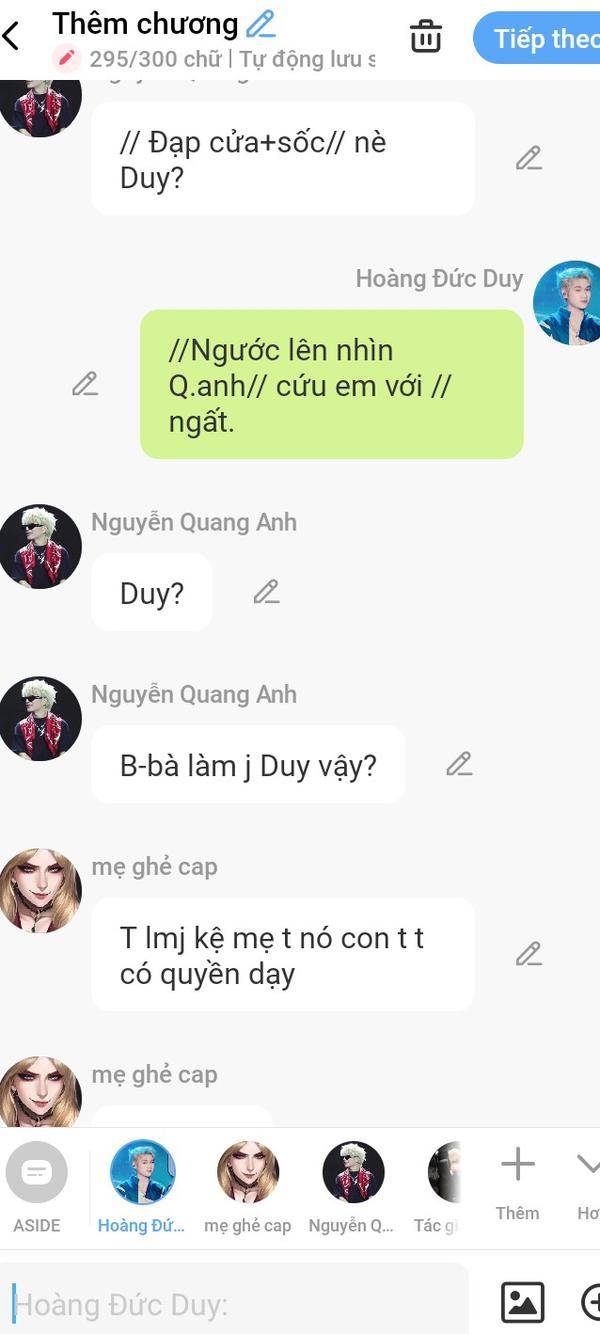Image resolution: width=600 pixels, height=1334 pixels.
Task: Edit the short "Duy?" message
Action: coord(267,592)
